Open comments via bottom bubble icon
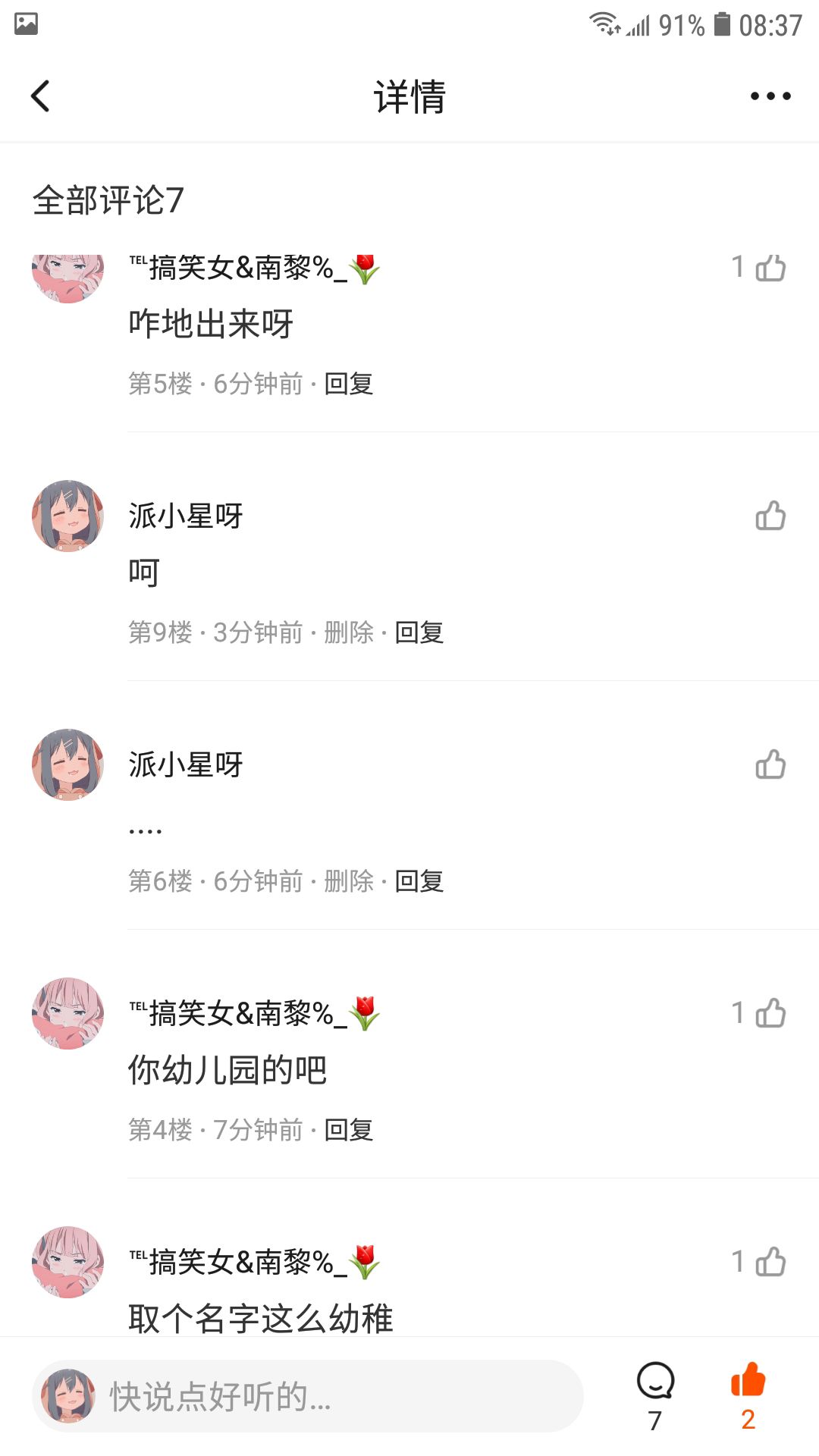The width and height of the screenshot is (819, 1456). pyautogui.click(x=656, y=1397)
